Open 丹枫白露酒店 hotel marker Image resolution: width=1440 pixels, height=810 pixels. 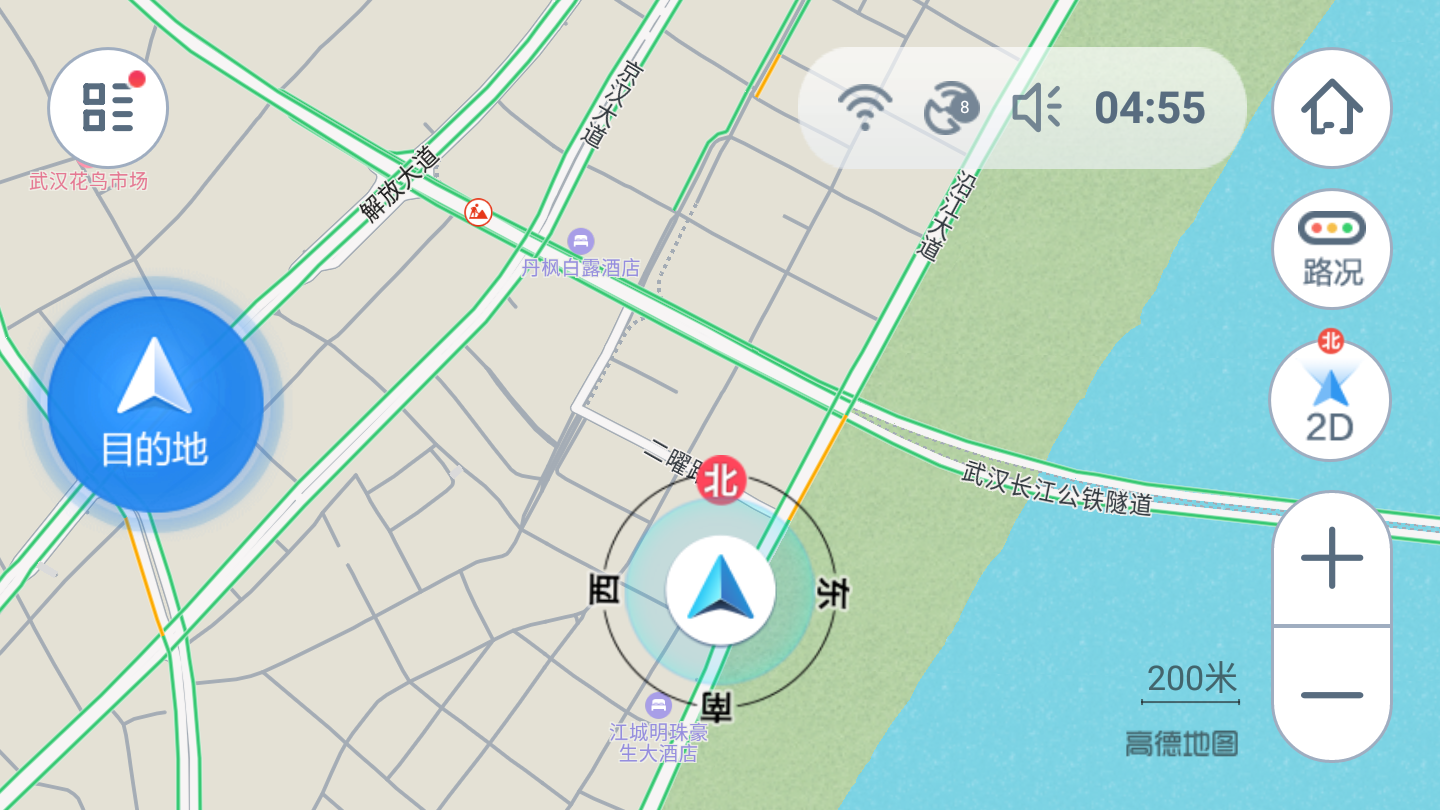point(580,241)
